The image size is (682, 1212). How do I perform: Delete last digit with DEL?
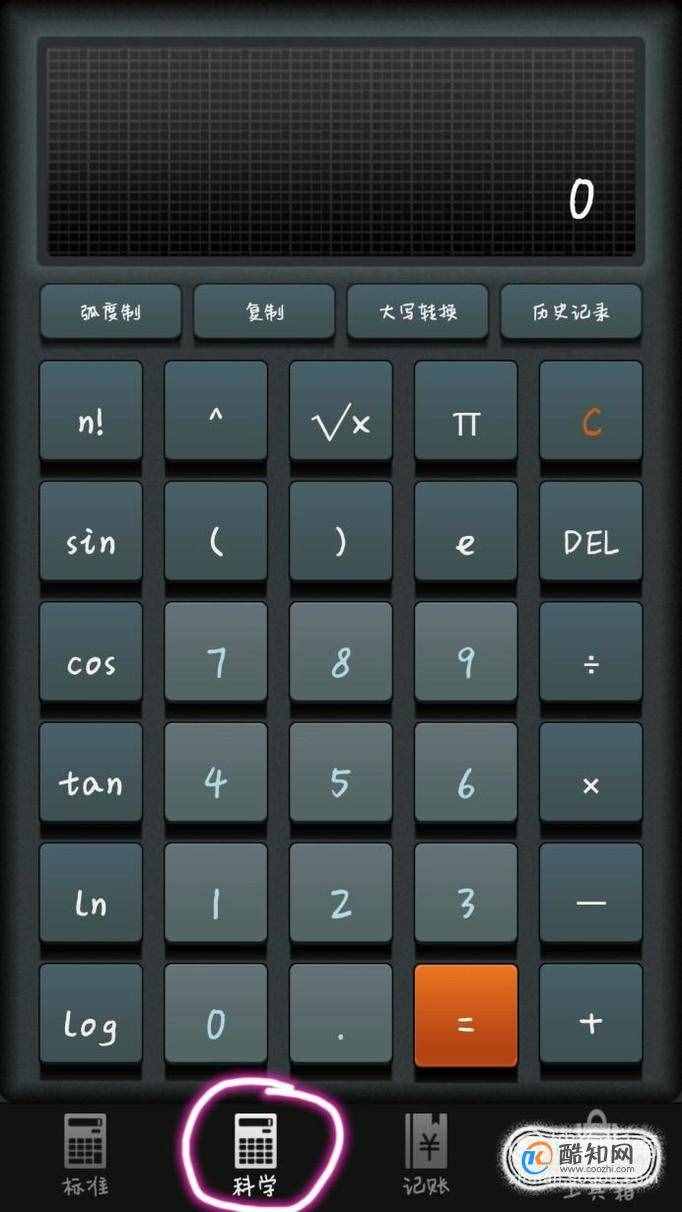(591, 531)
